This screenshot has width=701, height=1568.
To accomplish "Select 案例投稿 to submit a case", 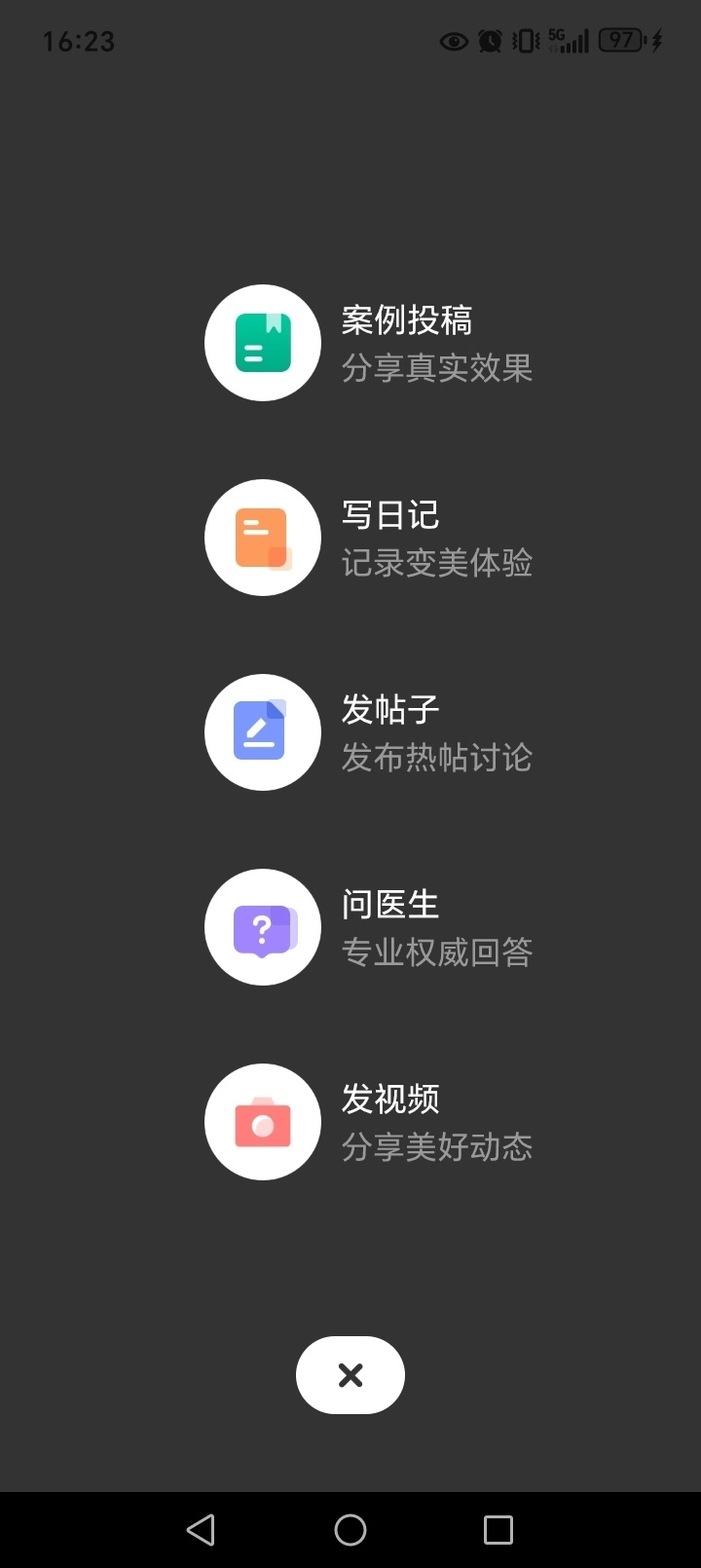I will 263,343.
